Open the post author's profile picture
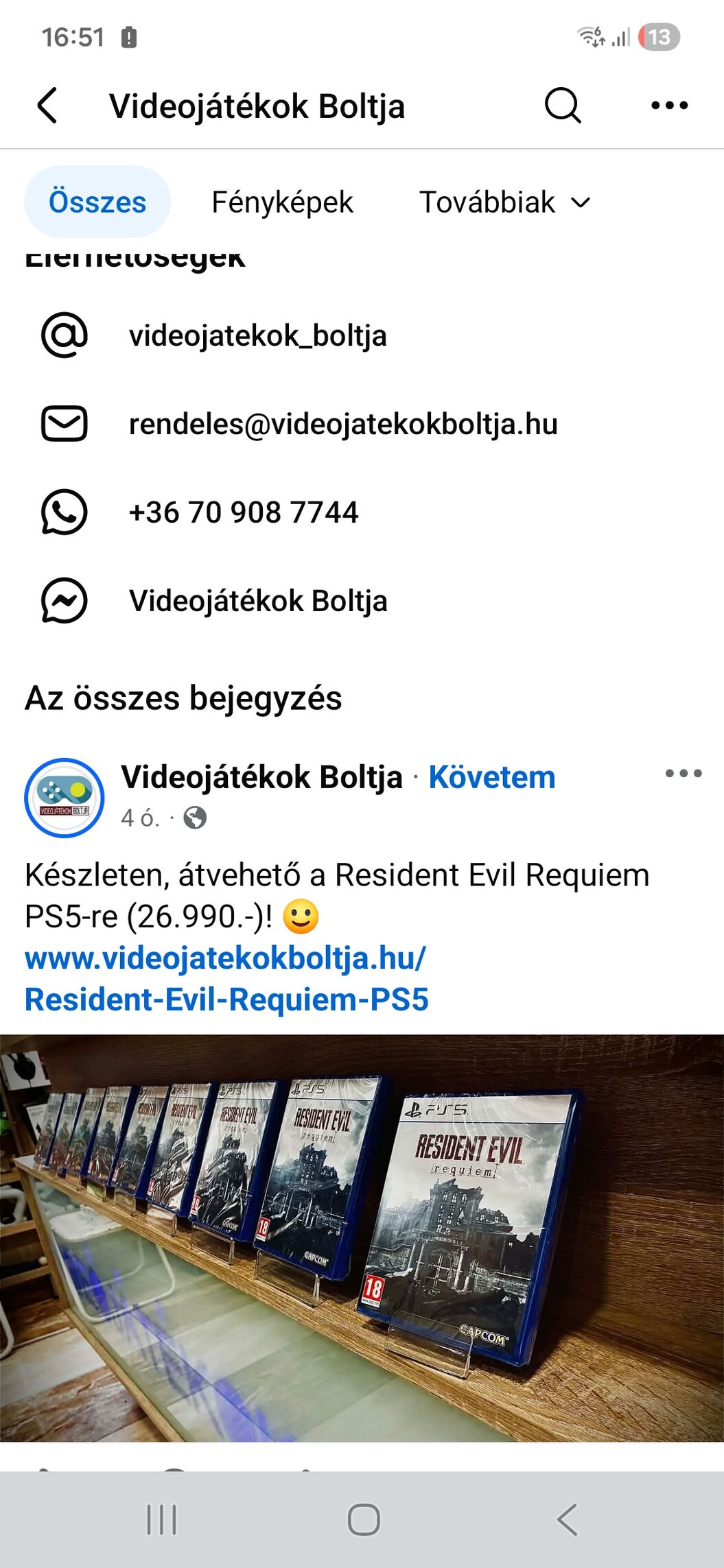 pyautogui.click(x=65, y=798)
